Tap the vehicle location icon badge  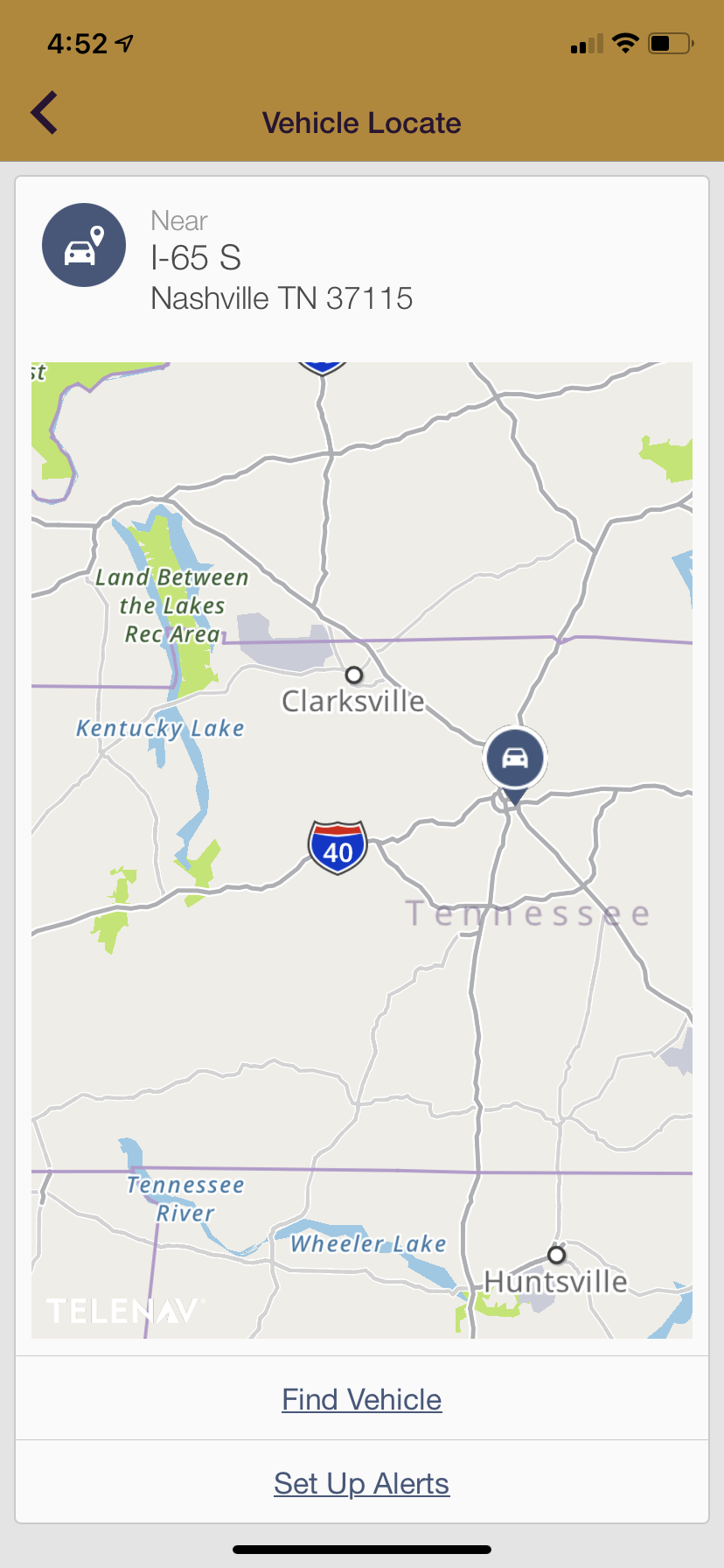pos(83,245)
